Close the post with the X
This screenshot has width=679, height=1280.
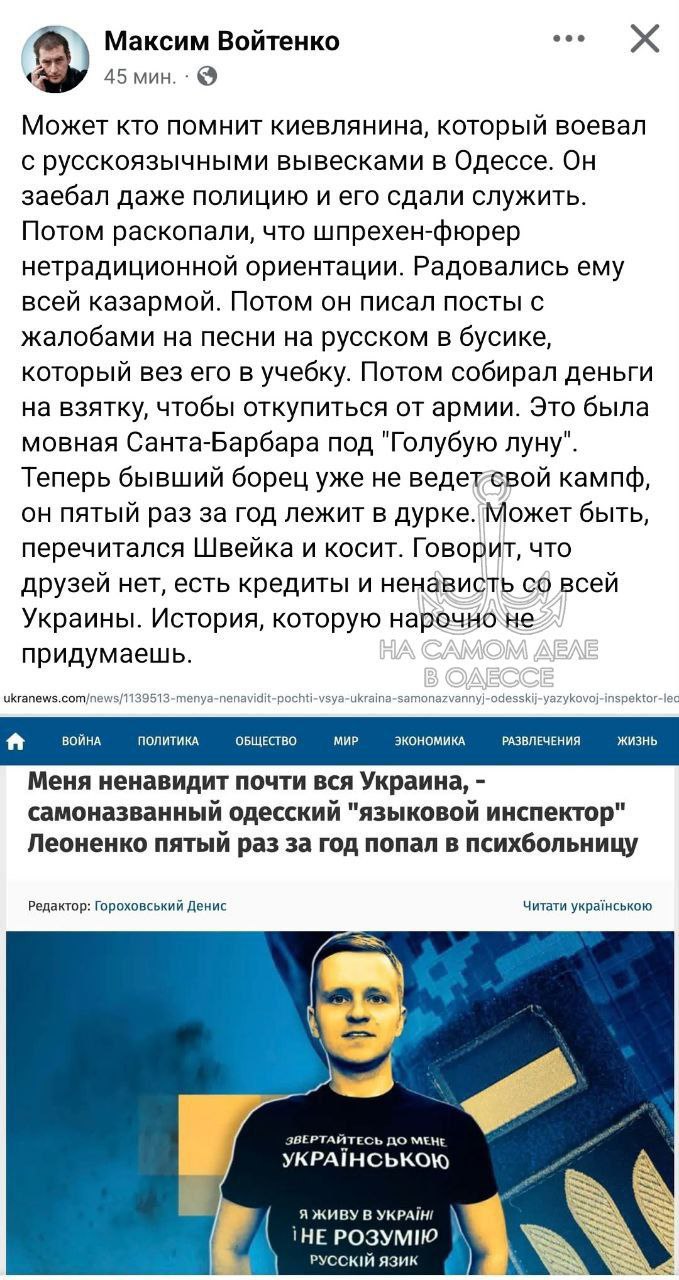tap(645, 39)
